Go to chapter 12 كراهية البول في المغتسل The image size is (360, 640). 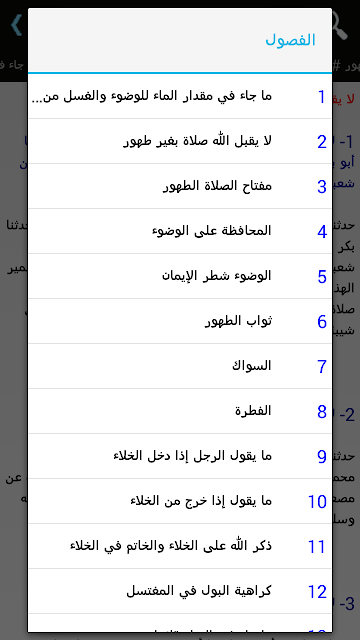click(x=180, y=591)
